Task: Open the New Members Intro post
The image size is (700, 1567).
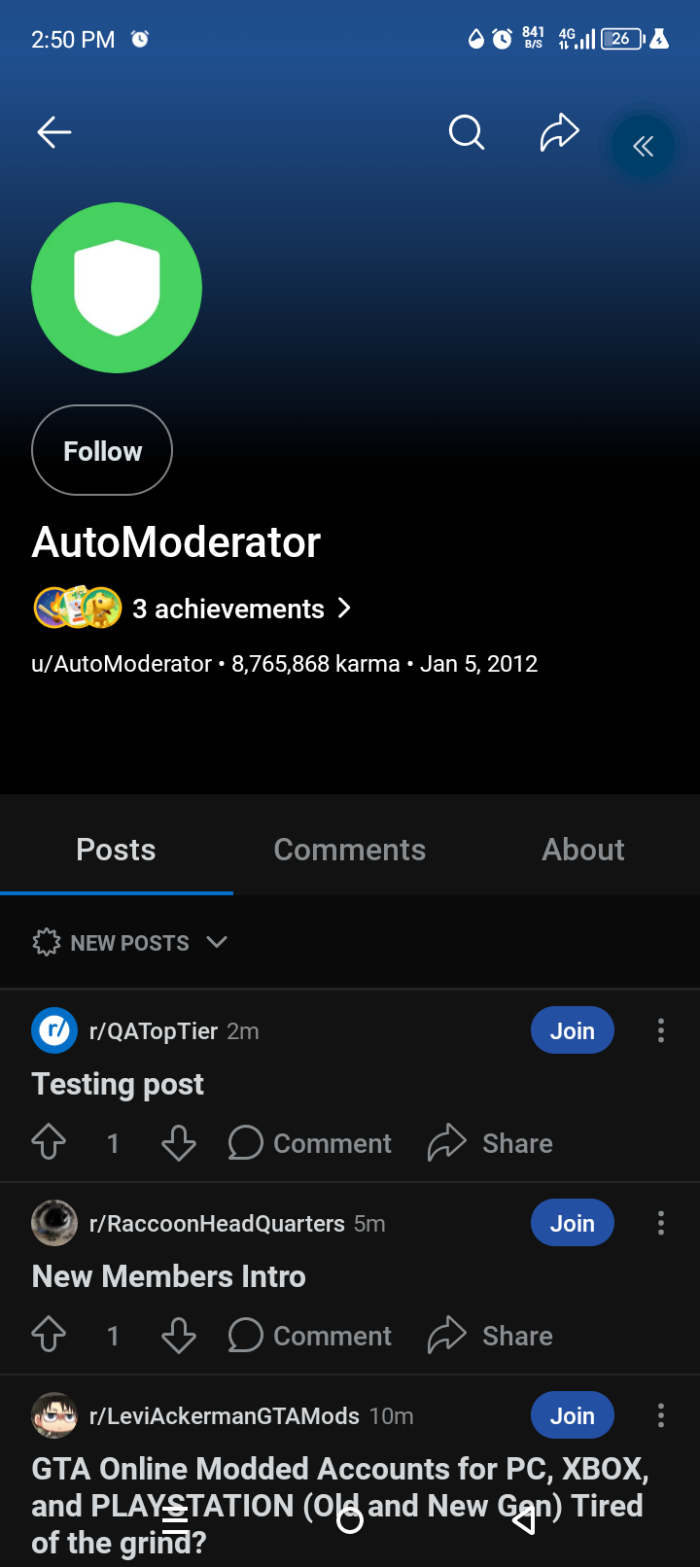Action: 169,1276
